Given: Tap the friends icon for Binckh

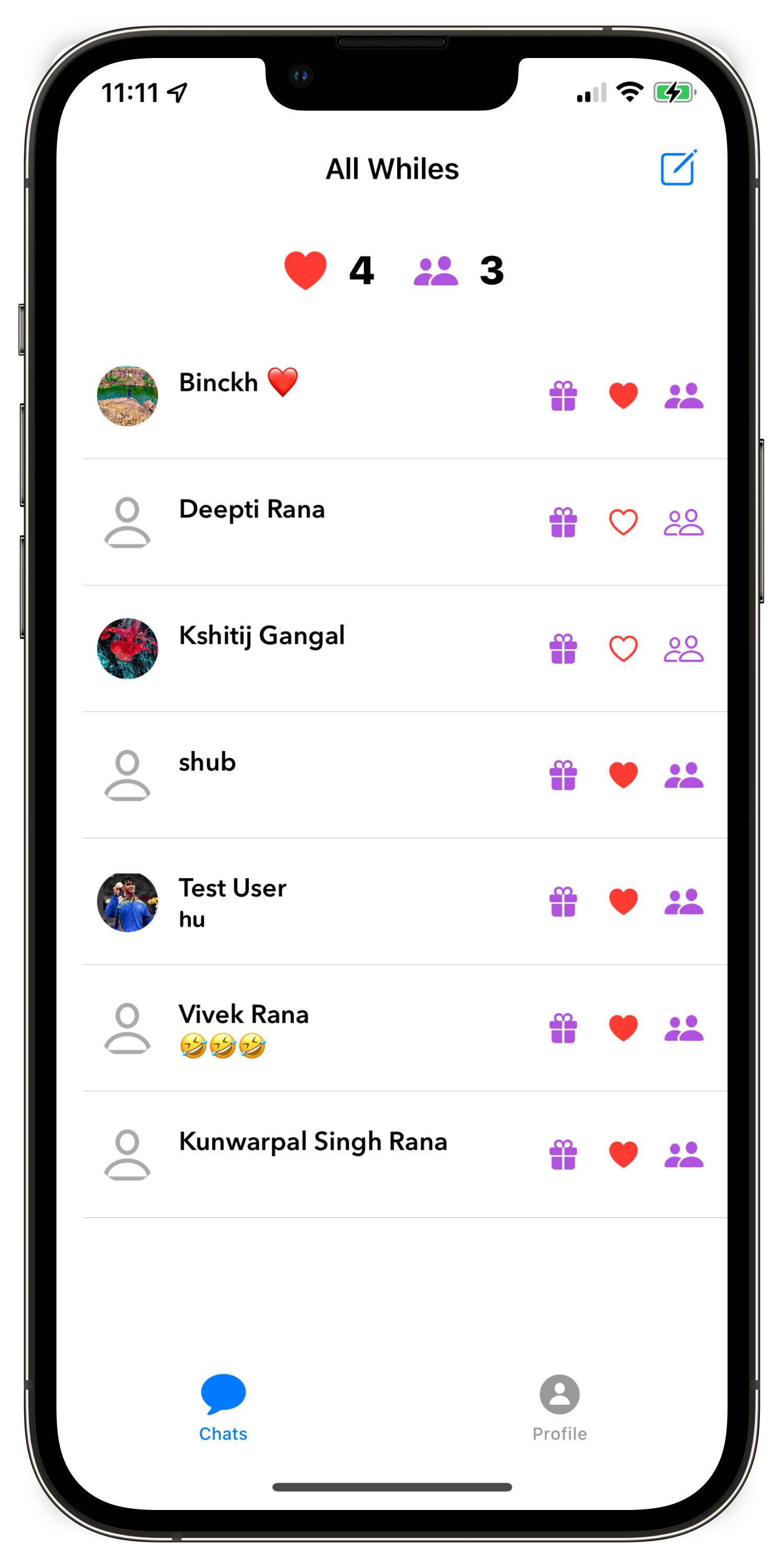Looking at the screenshot, I should [684, 396].
